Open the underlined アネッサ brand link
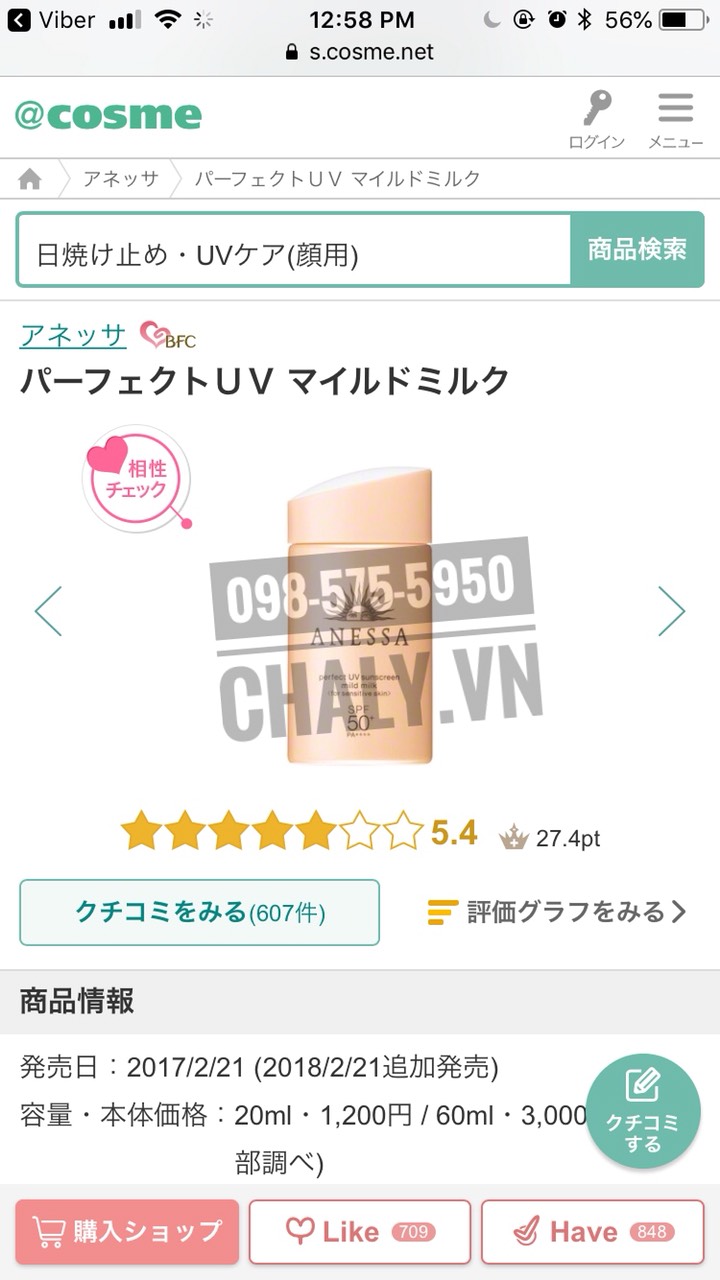 (73, 335)
